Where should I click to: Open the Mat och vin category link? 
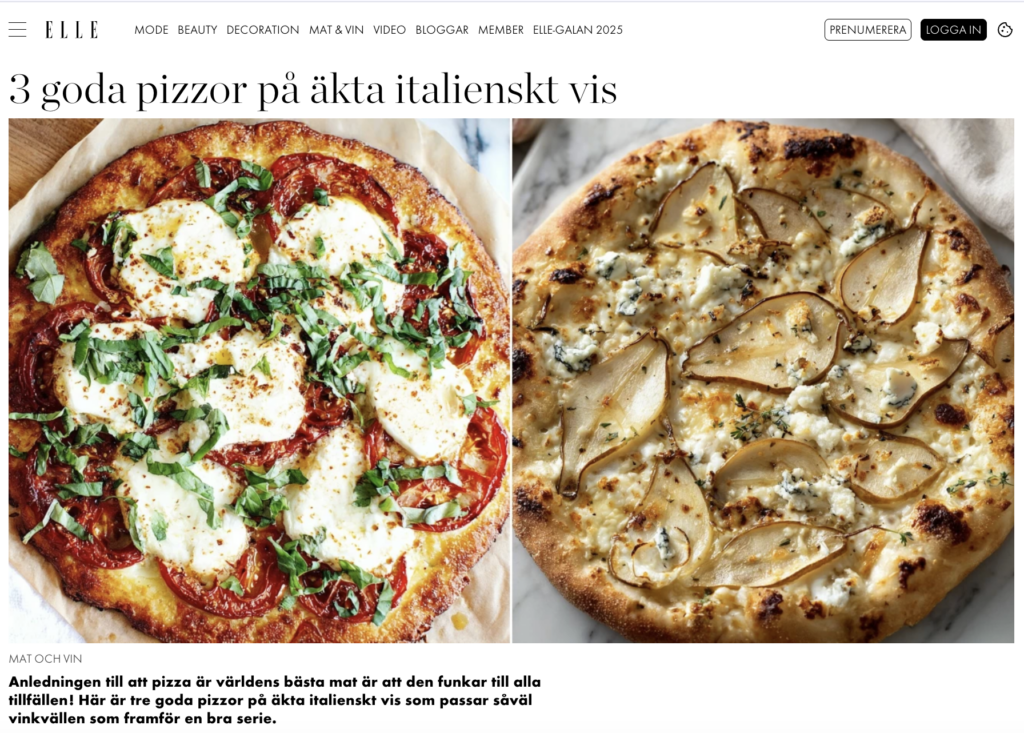(45, 659)
